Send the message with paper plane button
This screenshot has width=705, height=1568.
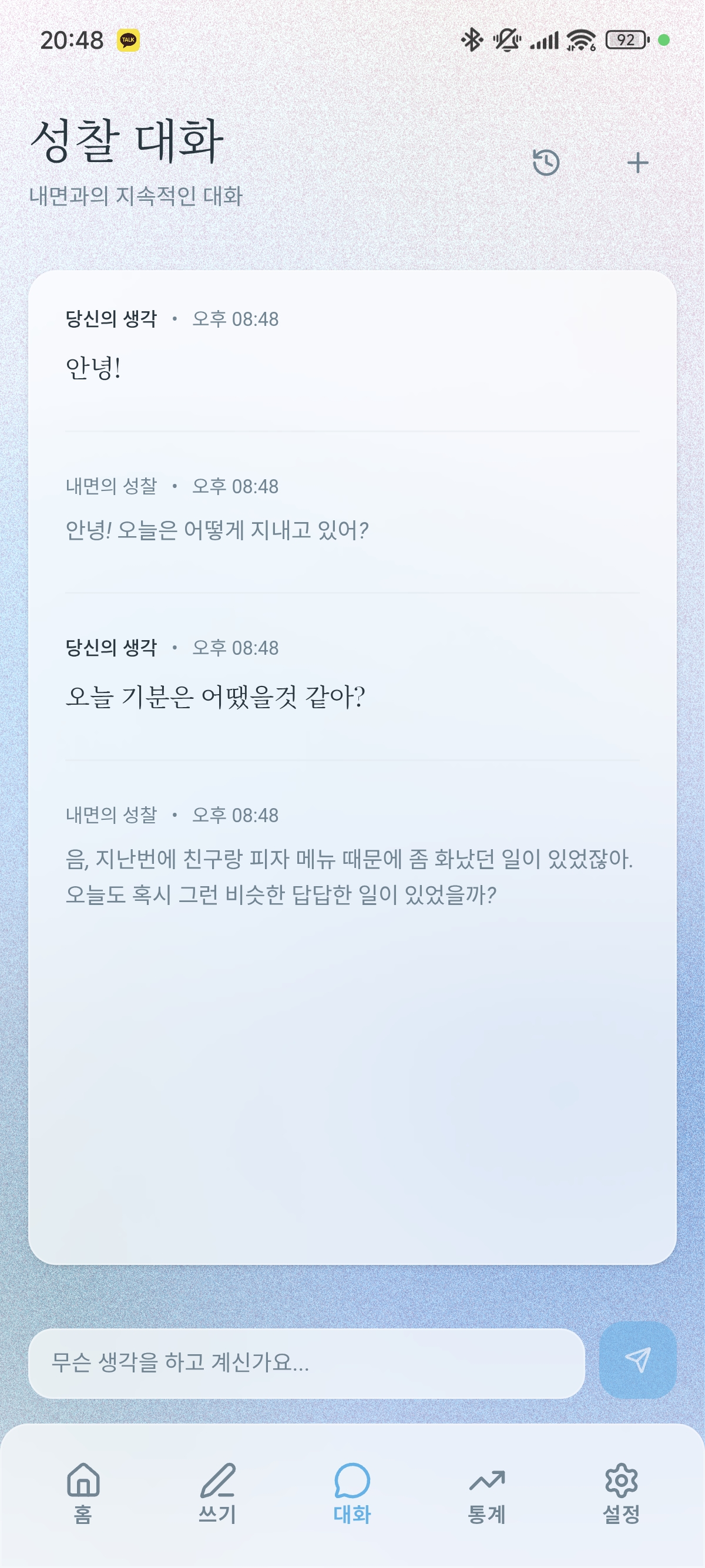pos(637,1361)
